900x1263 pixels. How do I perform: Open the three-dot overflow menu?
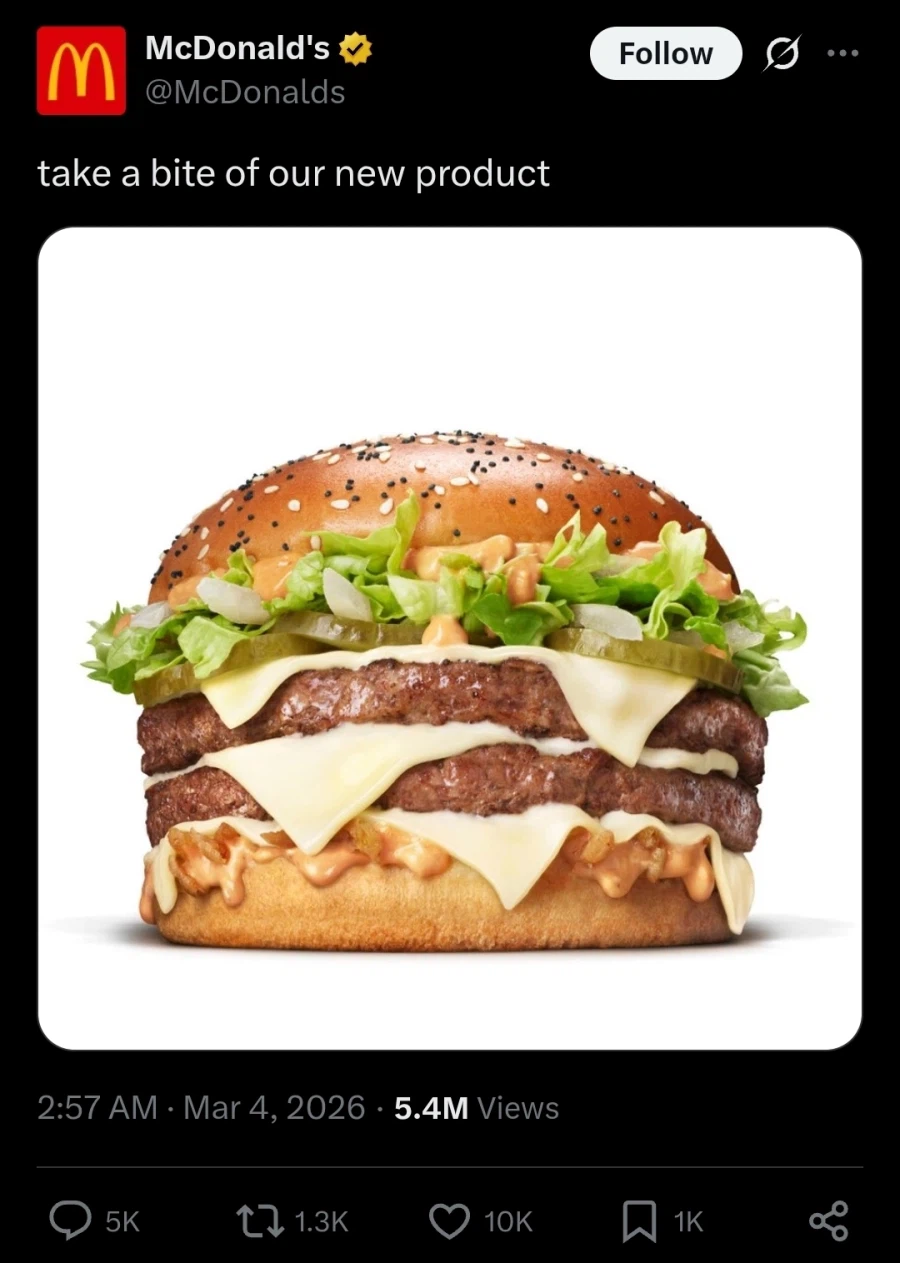(x=843, y=53)
